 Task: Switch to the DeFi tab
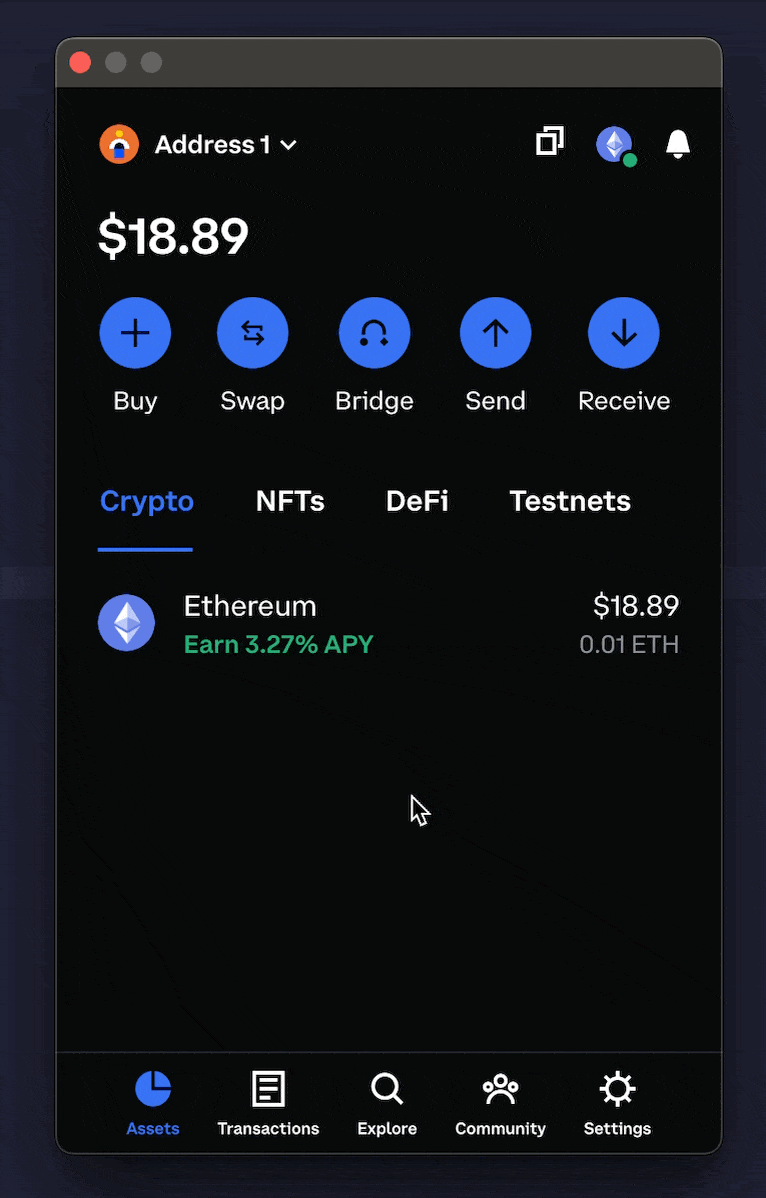[x=417, y=501]
